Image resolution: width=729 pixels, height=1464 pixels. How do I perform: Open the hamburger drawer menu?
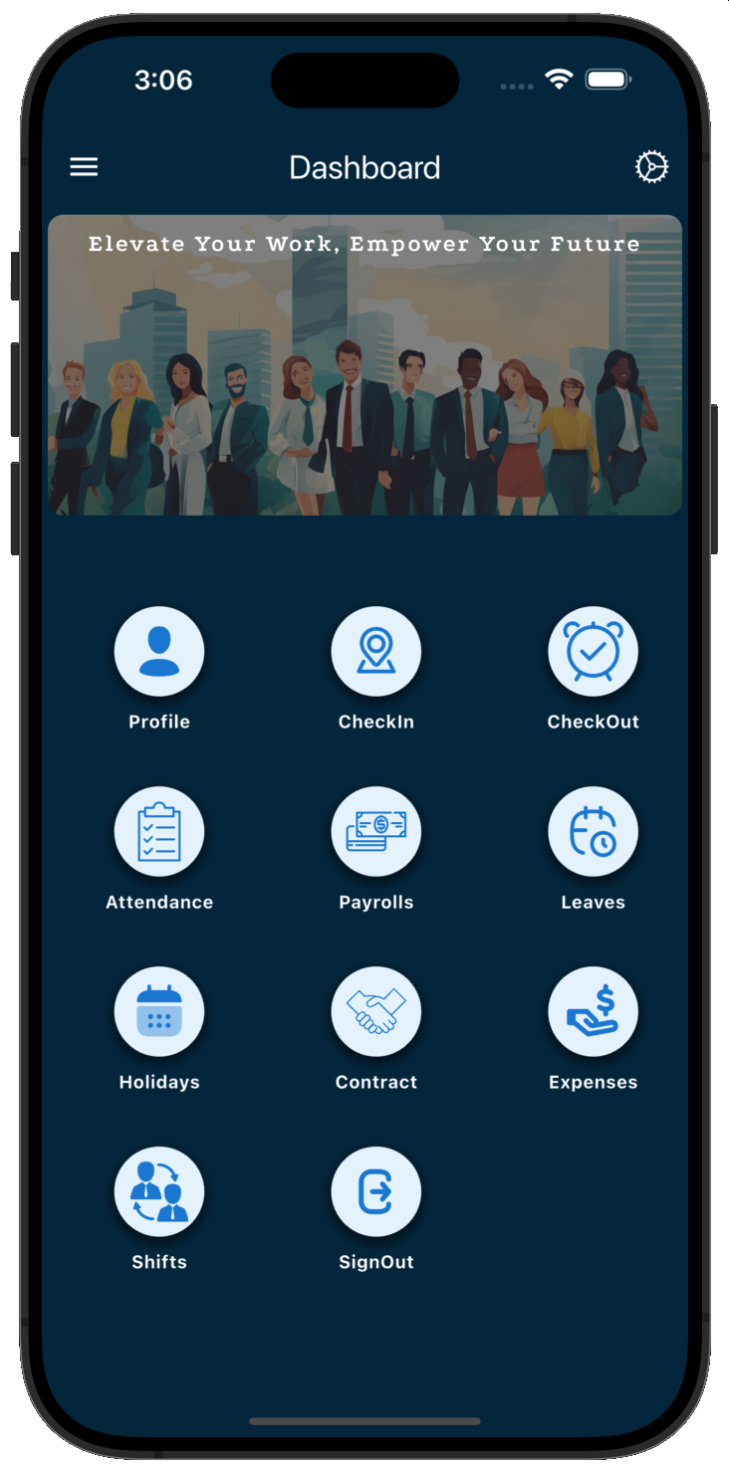coord(84,167)
